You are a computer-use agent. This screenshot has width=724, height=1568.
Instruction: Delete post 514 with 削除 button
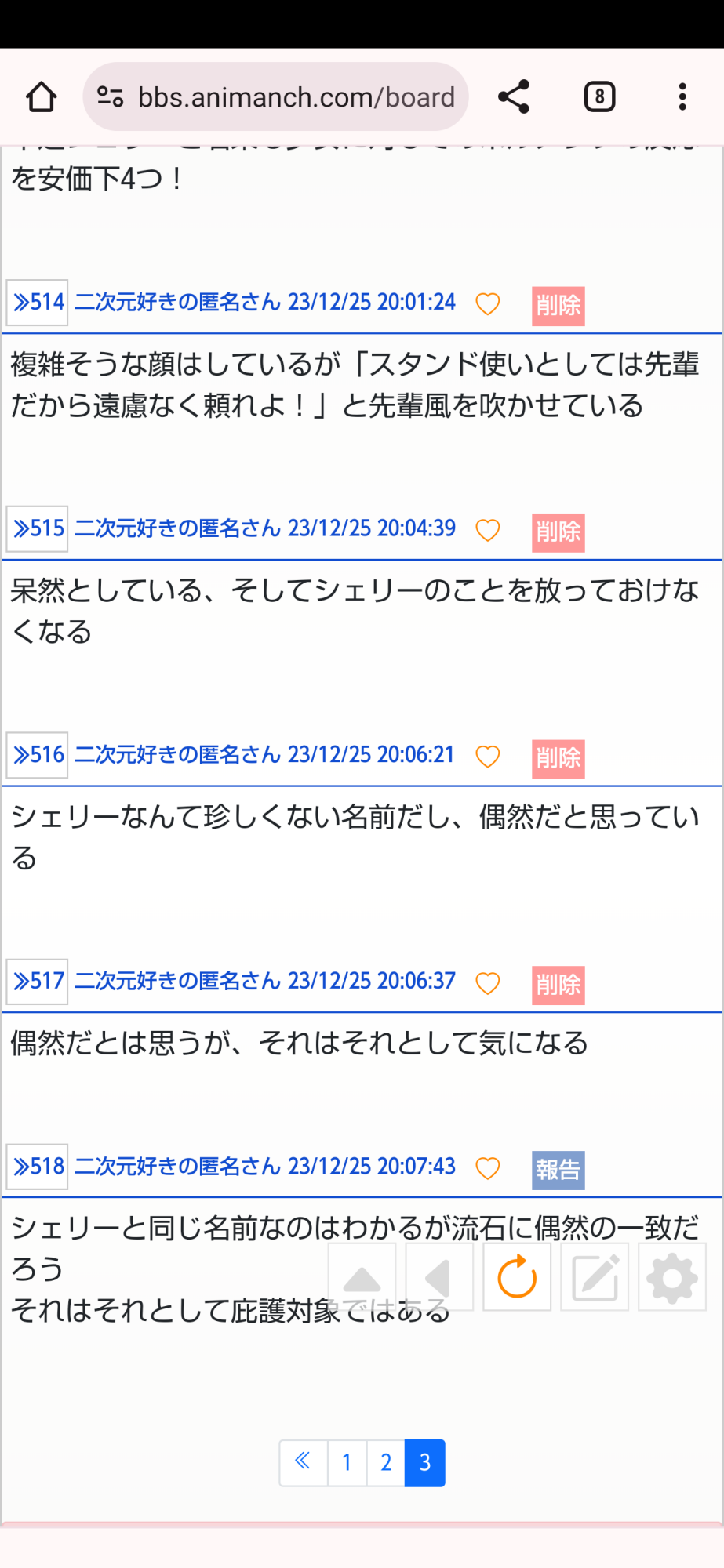(558, 306)
